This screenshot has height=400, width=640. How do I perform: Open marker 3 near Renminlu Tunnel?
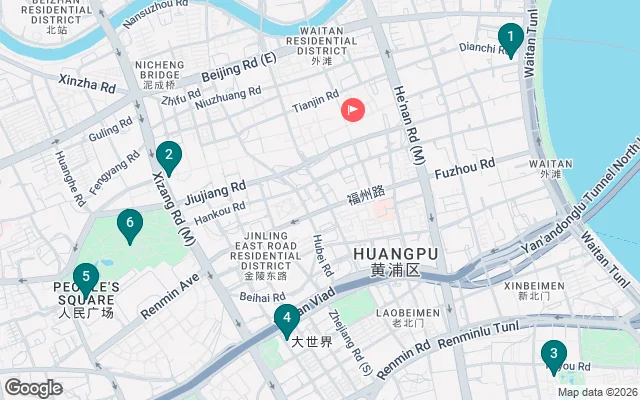[552, 354]
